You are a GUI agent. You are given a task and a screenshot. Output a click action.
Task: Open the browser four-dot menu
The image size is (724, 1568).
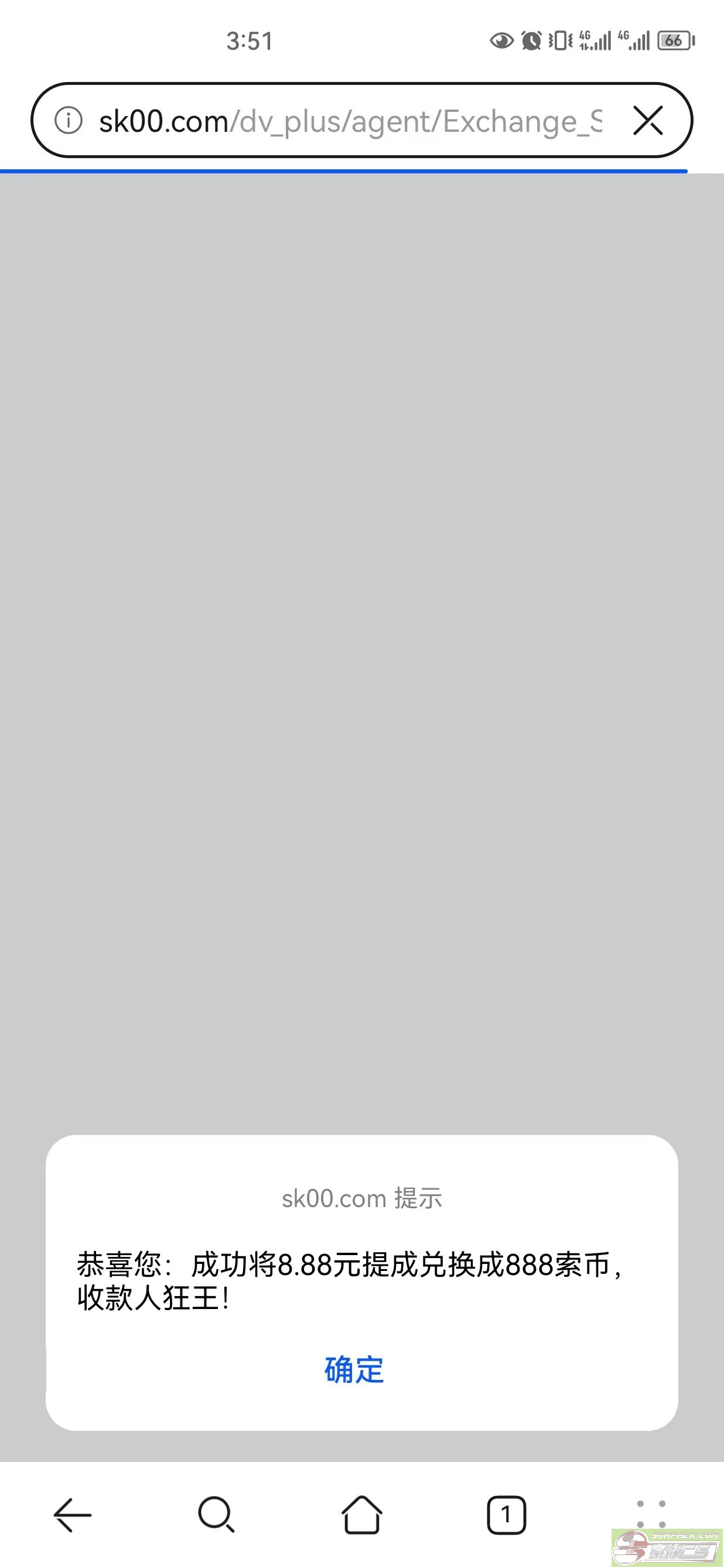(650, 1514)
